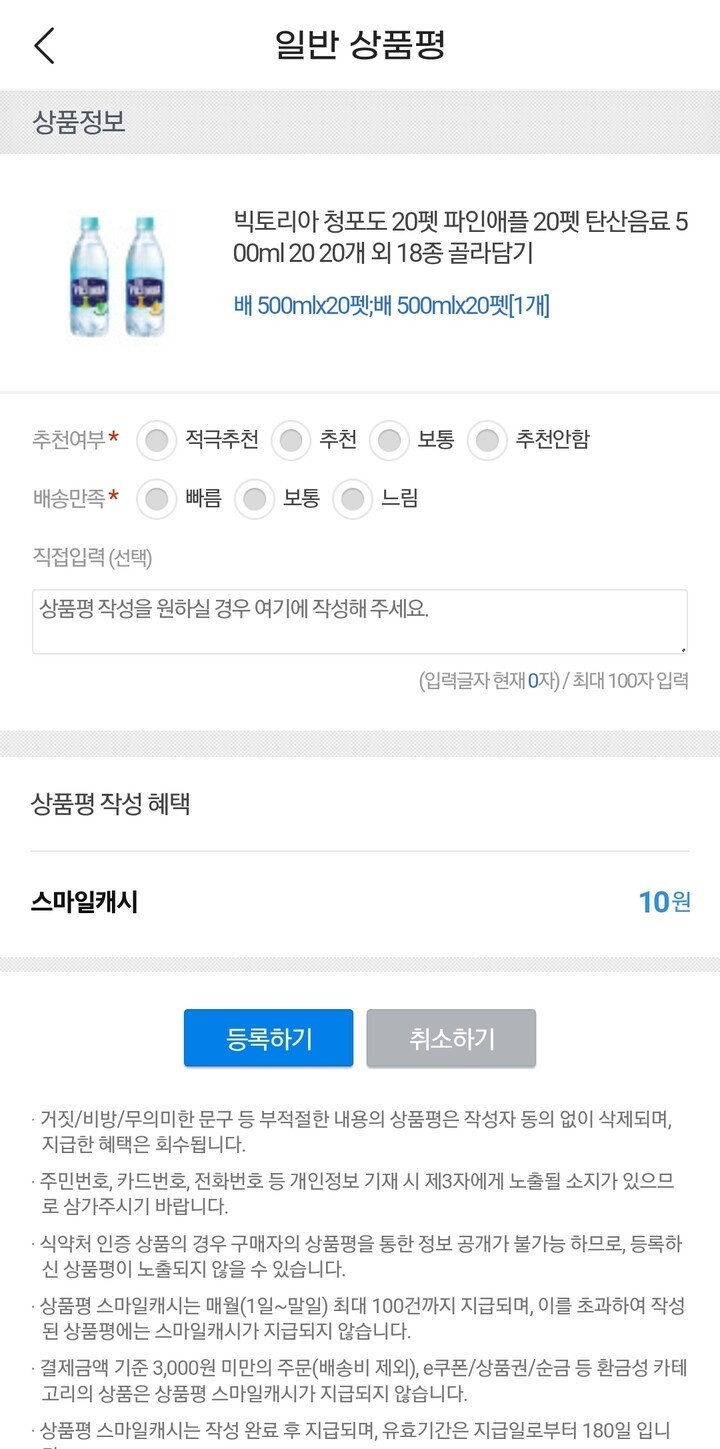Submit review with 등록하기
The height and width of the screenshot is (1449, 720).
click(x=268, y=1038)
